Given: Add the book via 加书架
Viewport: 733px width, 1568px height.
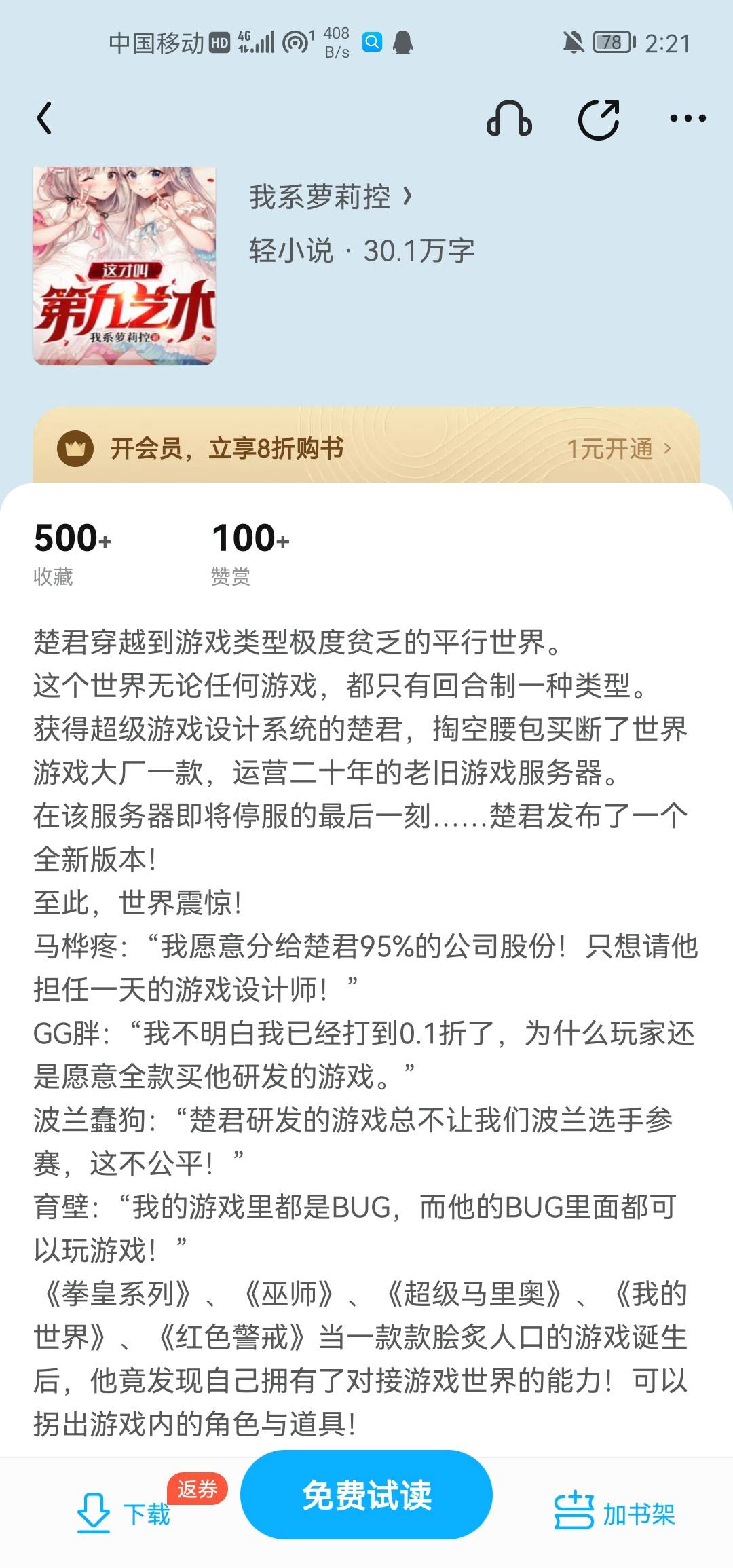Looking at the screenshot, I should coord(615,1512).
